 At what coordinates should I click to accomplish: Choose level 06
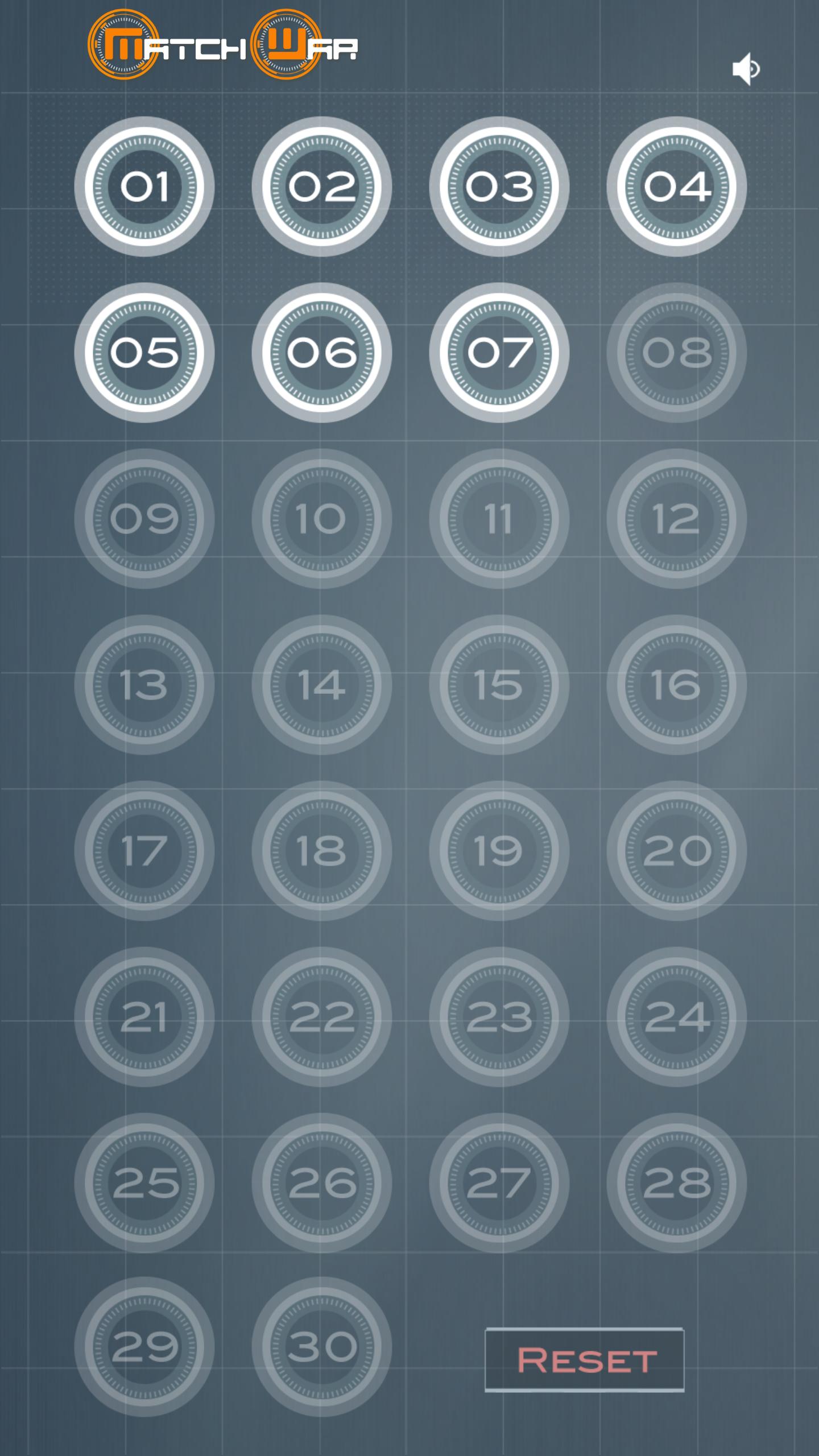(x=322, y=353)
